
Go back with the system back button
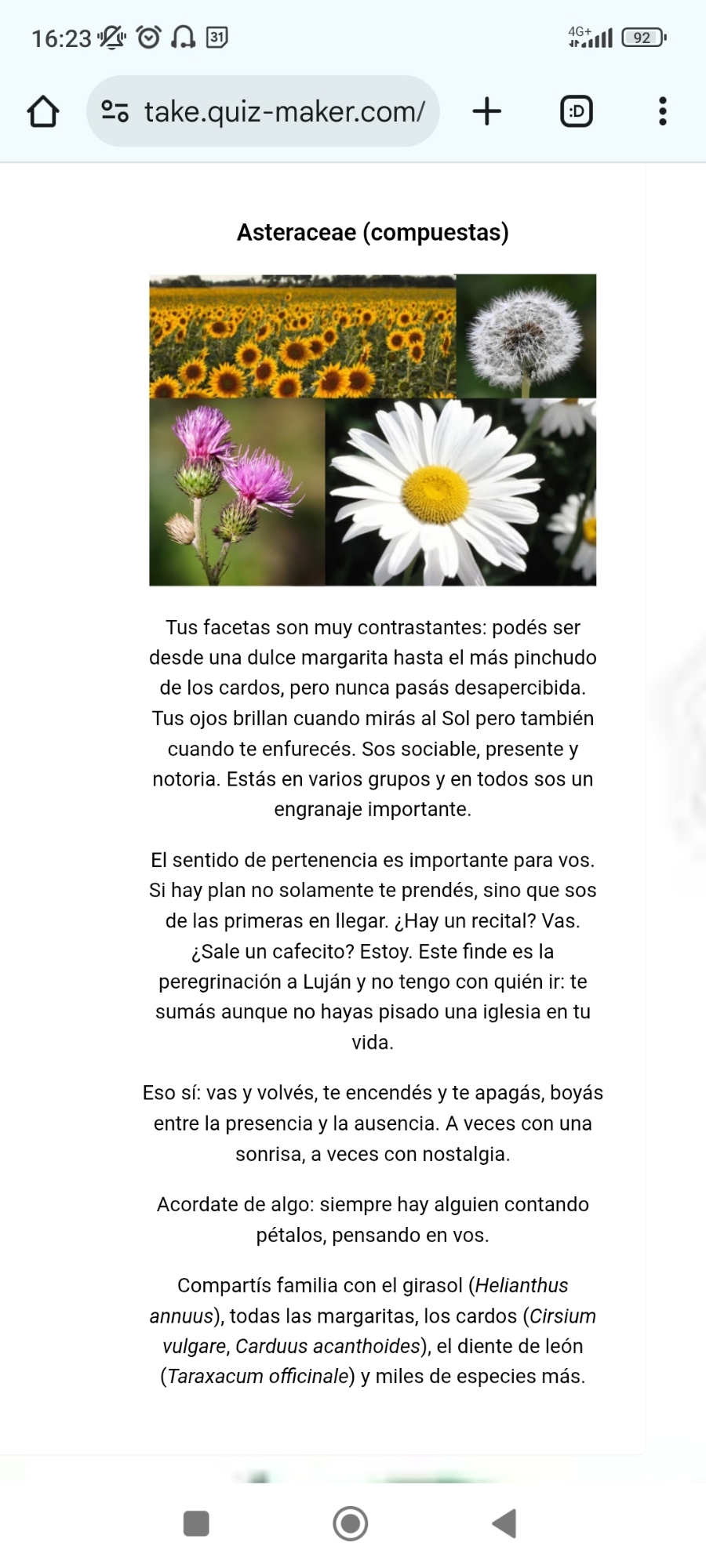[x=504, y=1523]
